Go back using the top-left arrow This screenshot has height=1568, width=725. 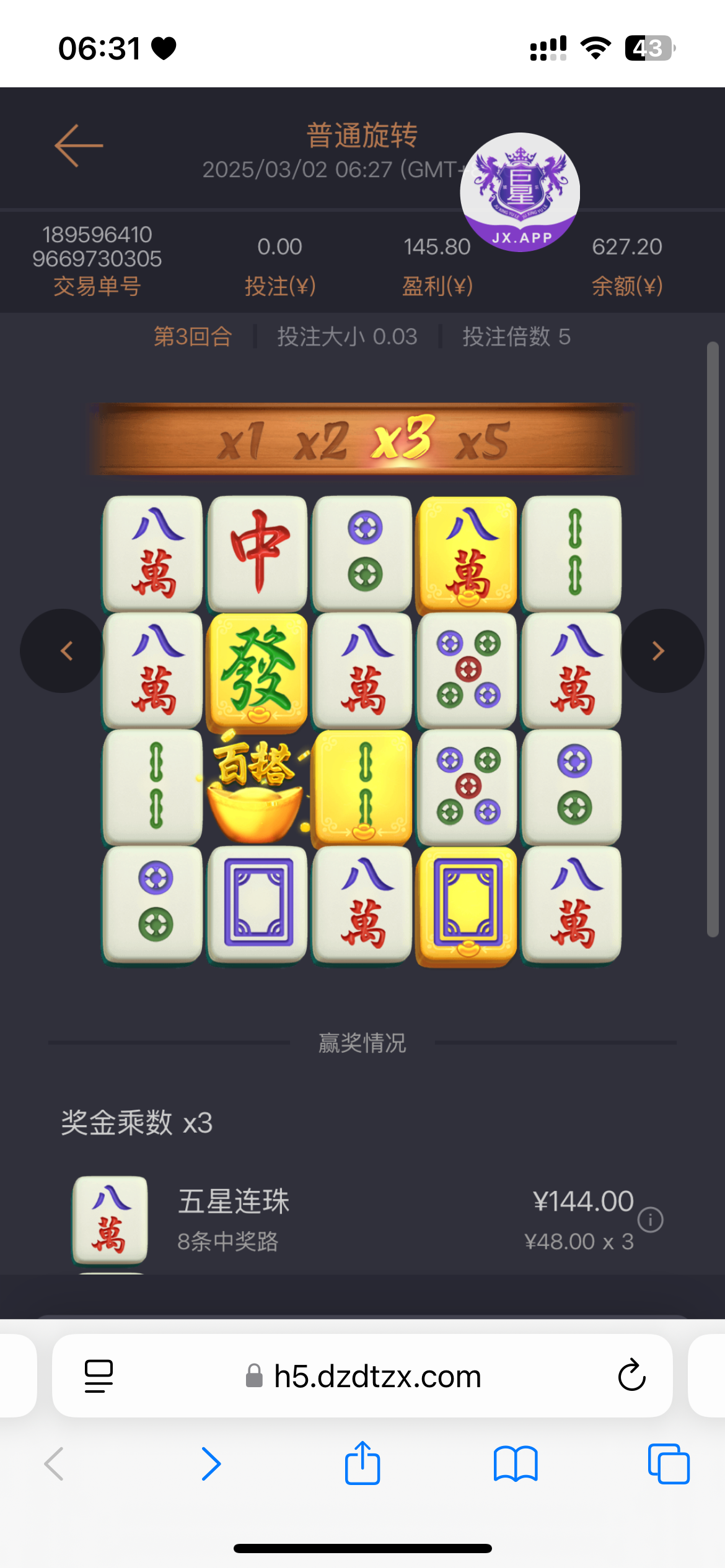coord(79,146)
